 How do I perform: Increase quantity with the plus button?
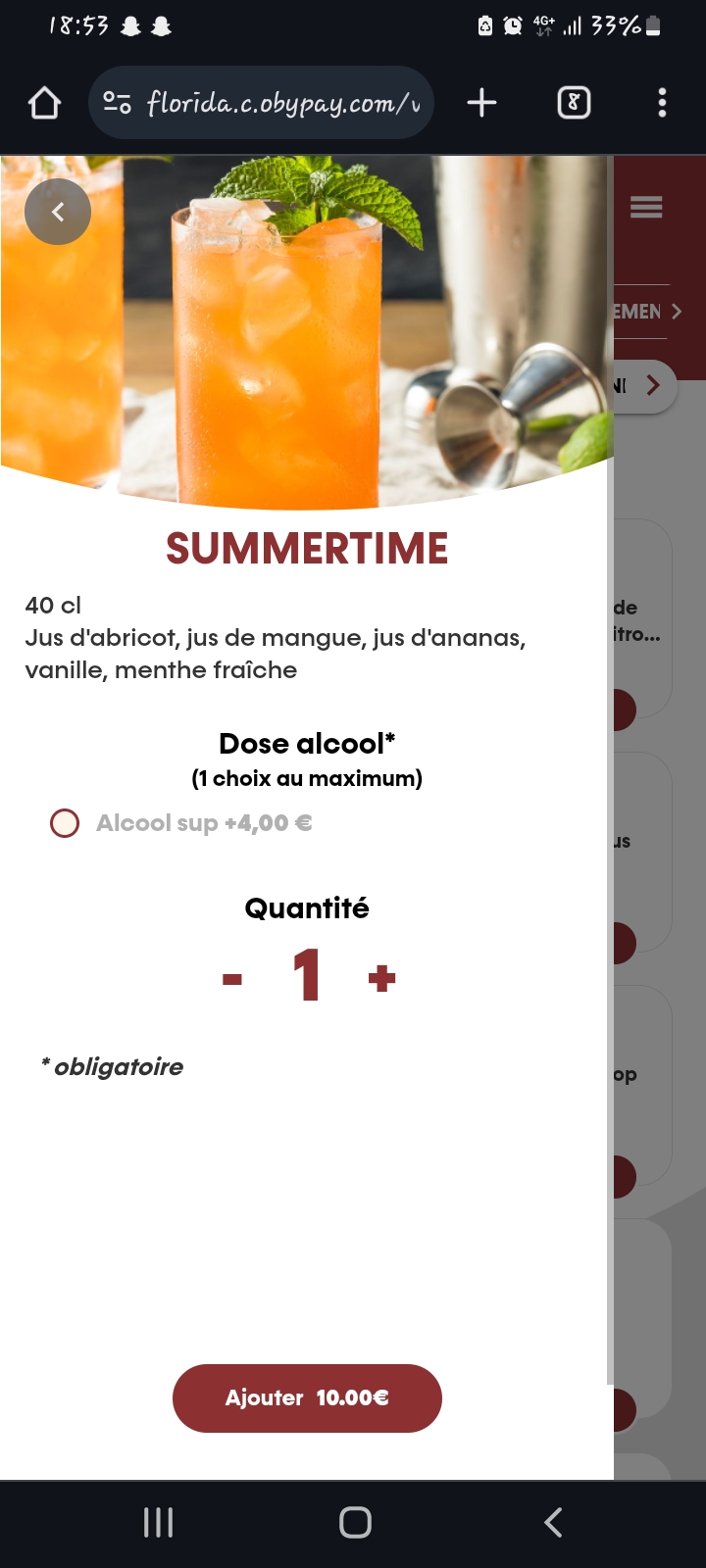pos(381,977)
